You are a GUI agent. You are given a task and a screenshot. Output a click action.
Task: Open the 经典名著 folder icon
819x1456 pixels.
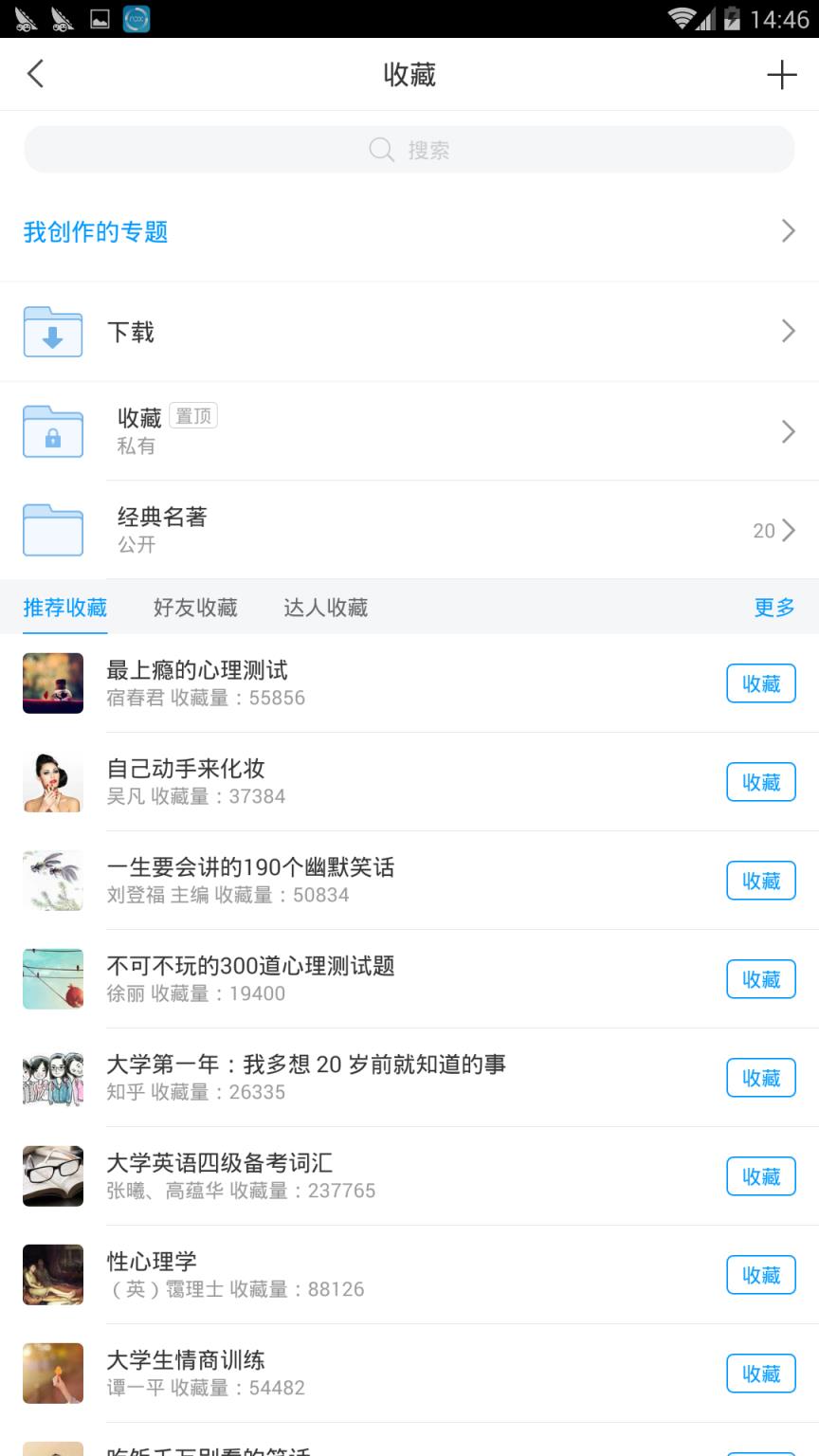(x=52, y=530)
